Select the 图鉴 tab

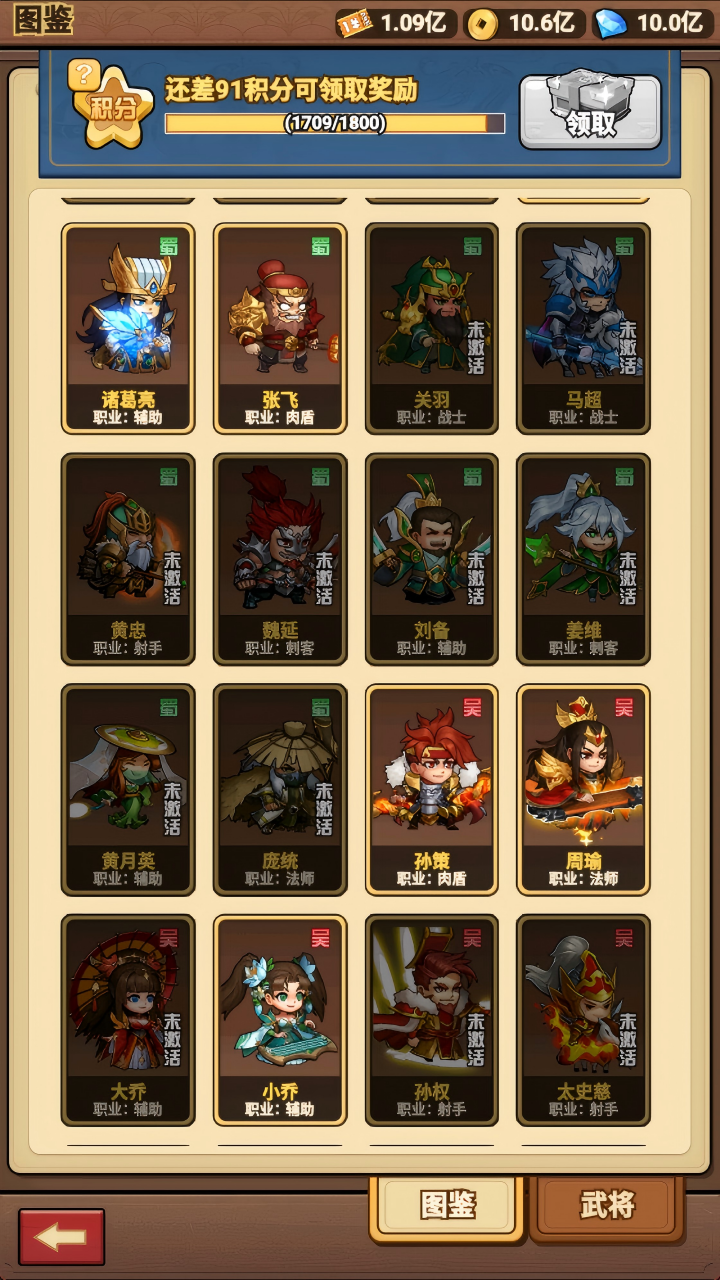click(x=447, y=1205)
